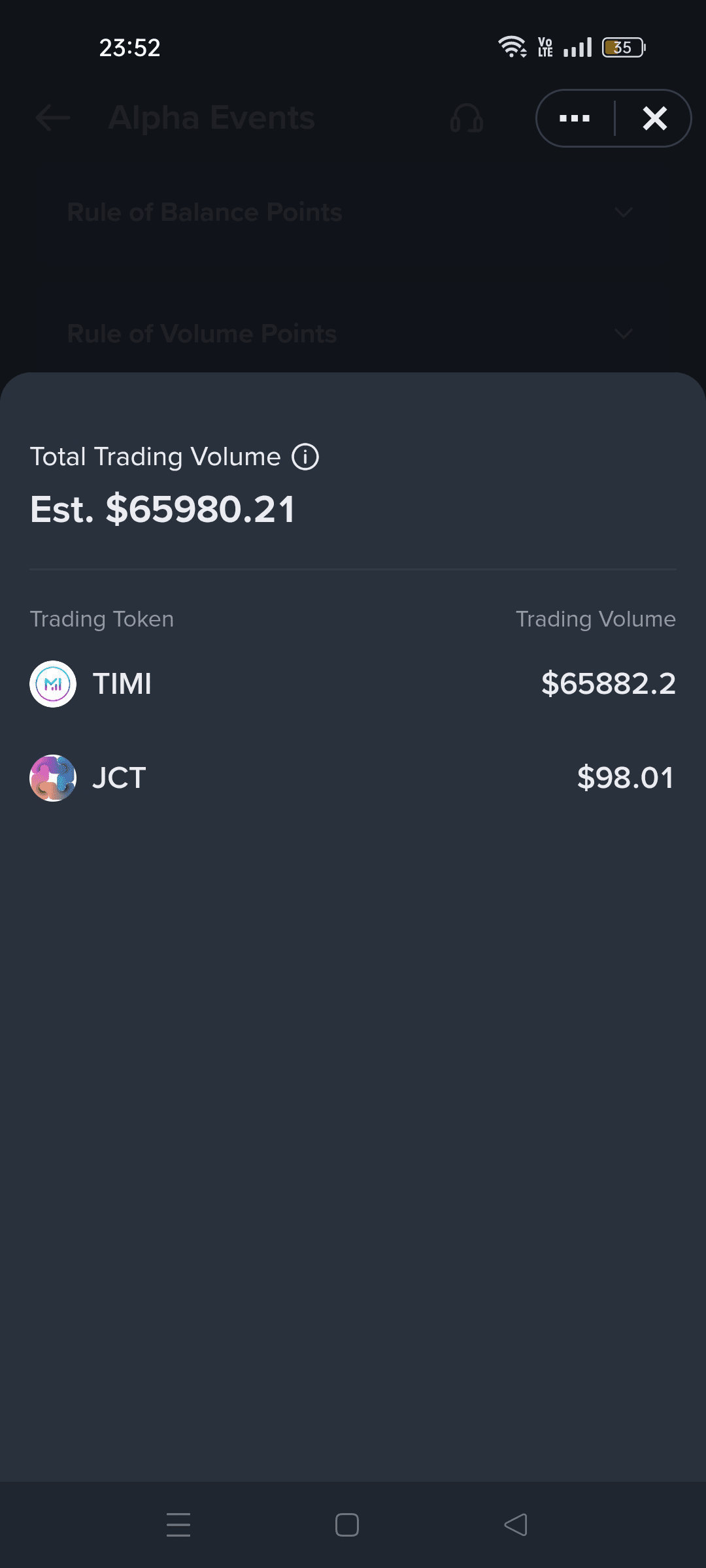Go to the home screen
This screenshot has width=706, height=1568.
click(347, 1525)
